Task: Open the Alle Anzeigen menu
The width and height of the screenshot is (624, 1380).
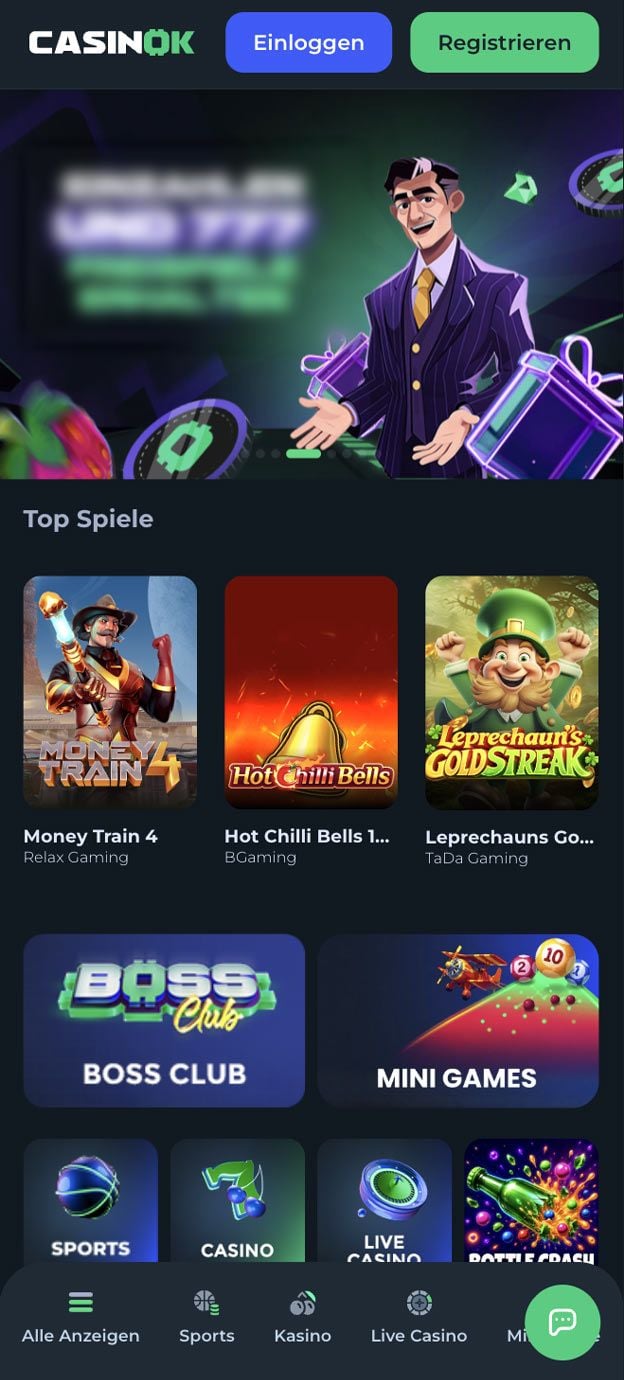Action: (x=81, y=1318)
